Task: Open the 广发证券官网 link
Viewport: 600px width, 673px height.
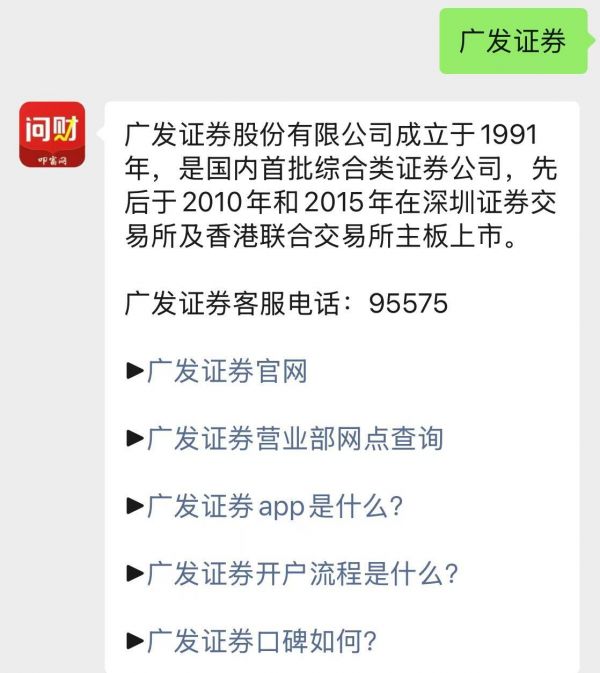Action: tap(226, 372)
